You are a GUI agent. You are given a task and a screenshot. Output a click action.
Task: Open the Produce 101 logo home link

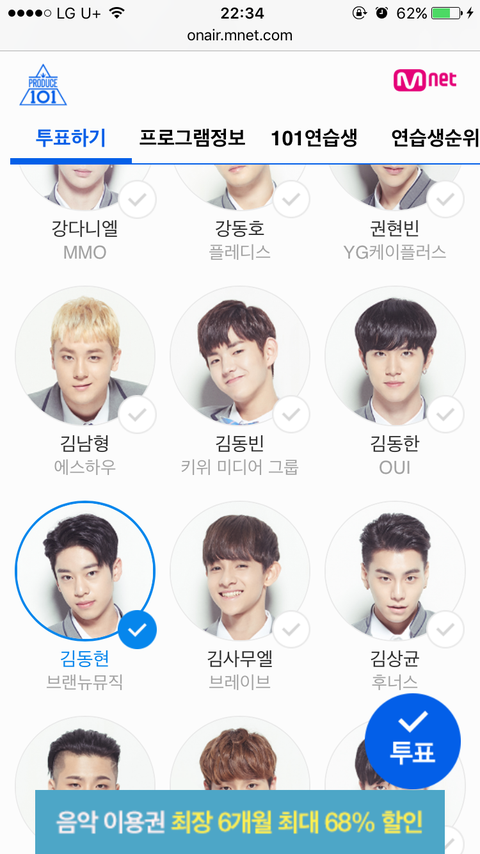coord(43,85)
